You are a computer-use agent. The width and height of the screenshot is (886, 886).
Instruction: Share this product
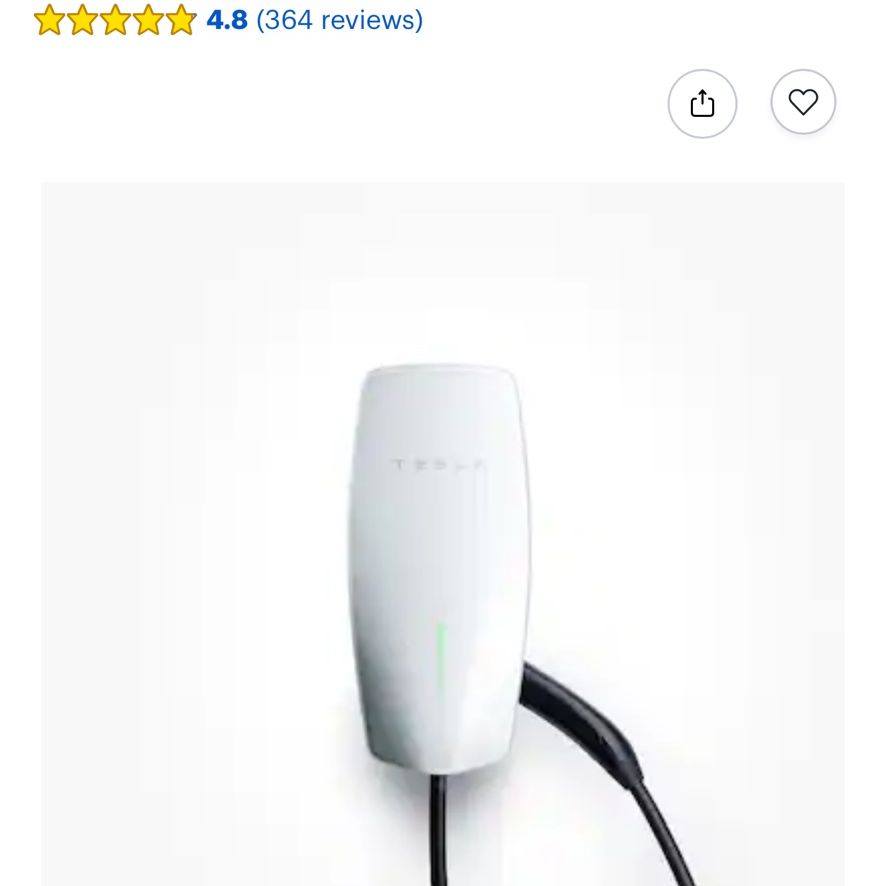pos(702,103)
